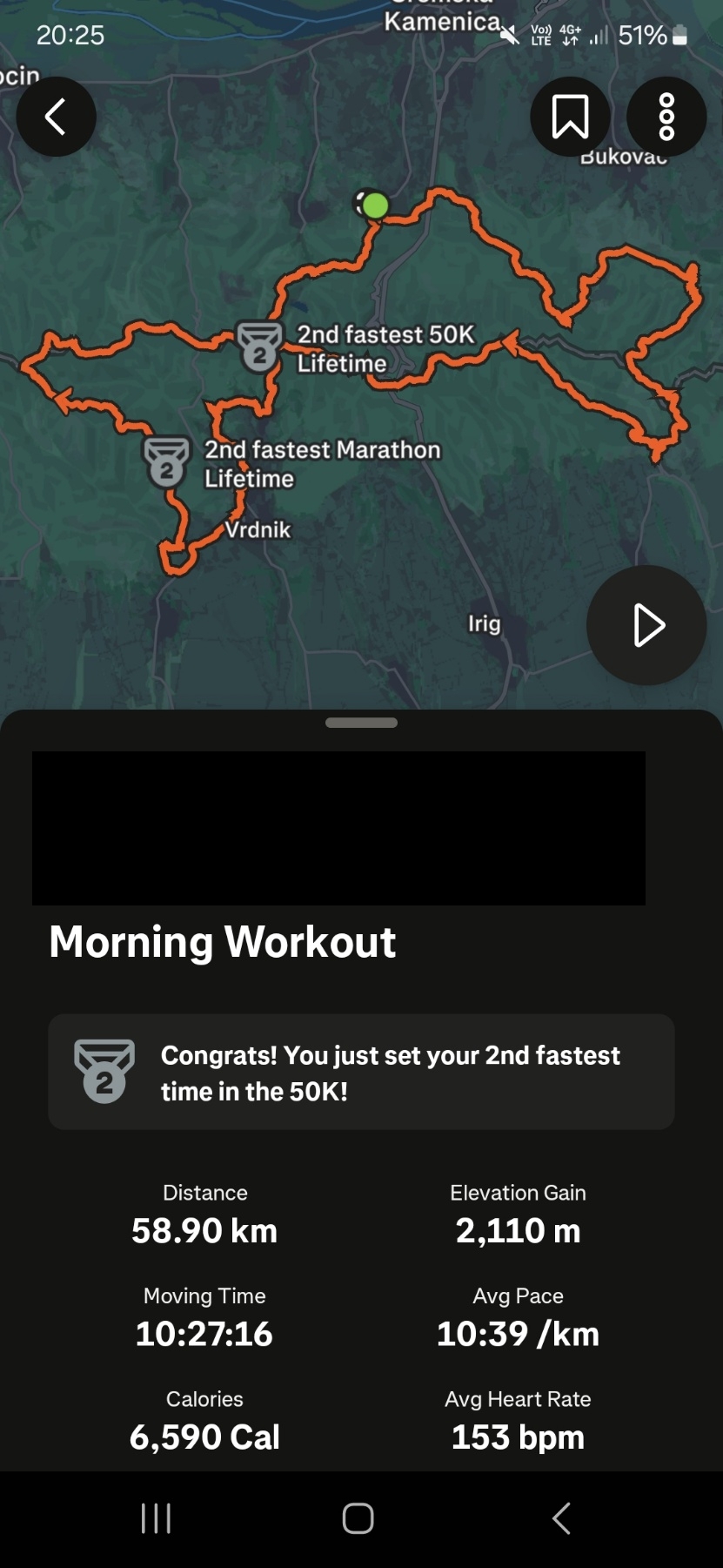
Task: Open the 2nd fastest 50K congrats card
Action: pyautogui.click(x=361, y=1072)
